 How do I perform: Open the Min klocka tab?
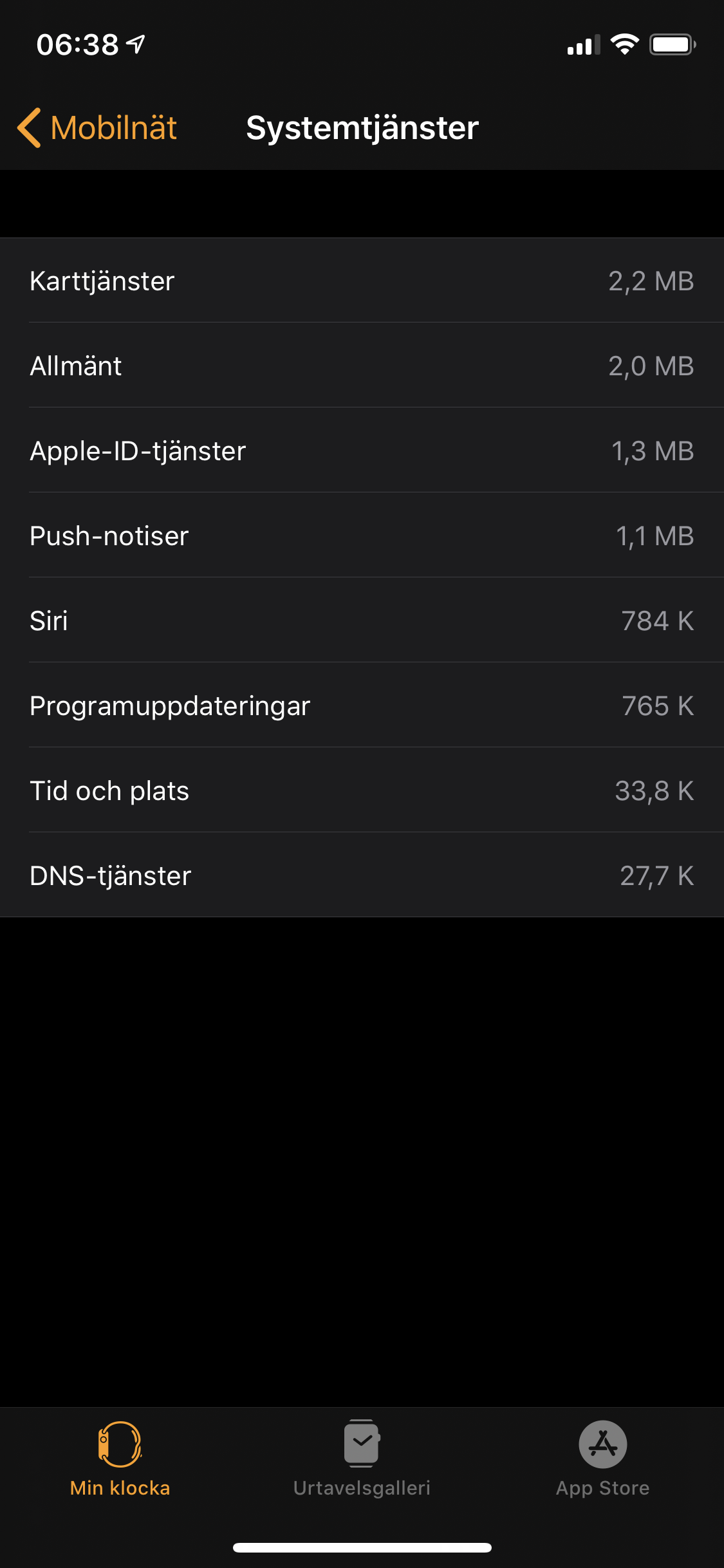pyautogui.click(x=120, y=1459)
